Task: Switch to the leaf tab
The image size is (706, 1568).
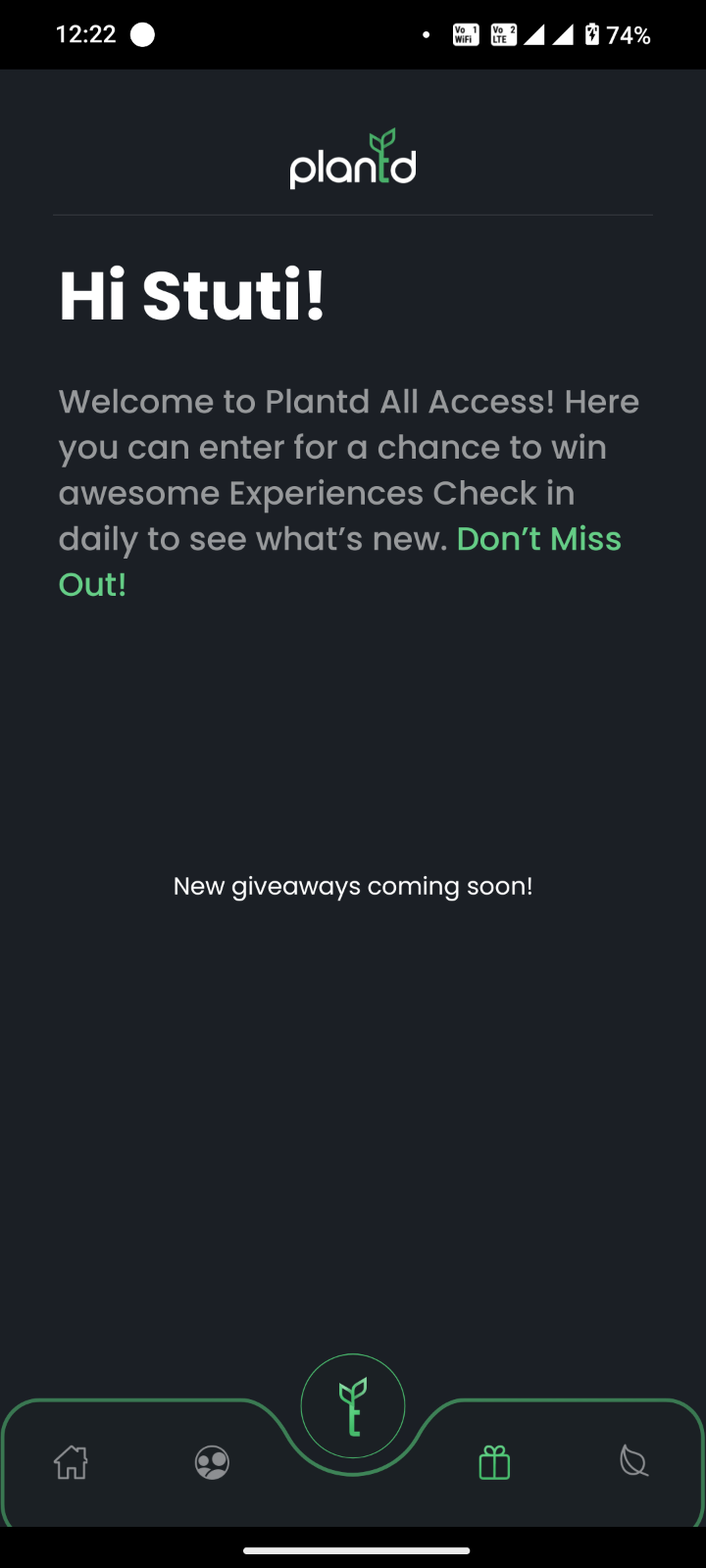Action: pos(634,1462)
